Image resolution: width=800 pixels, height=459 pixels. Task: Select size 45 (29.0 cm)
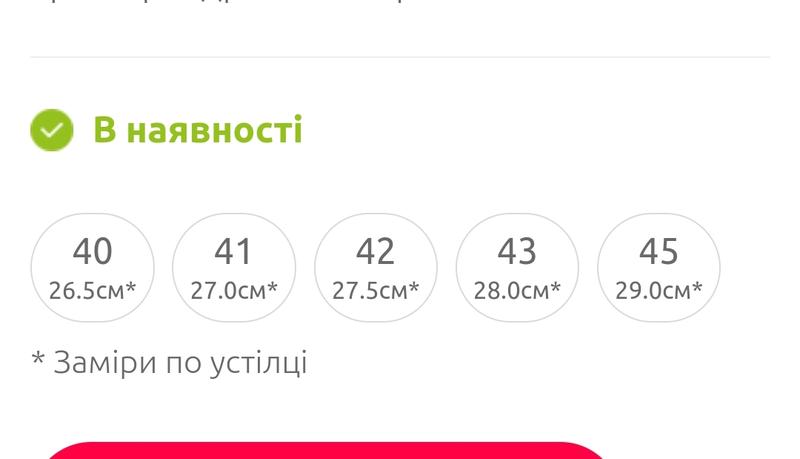pos(659,268)
